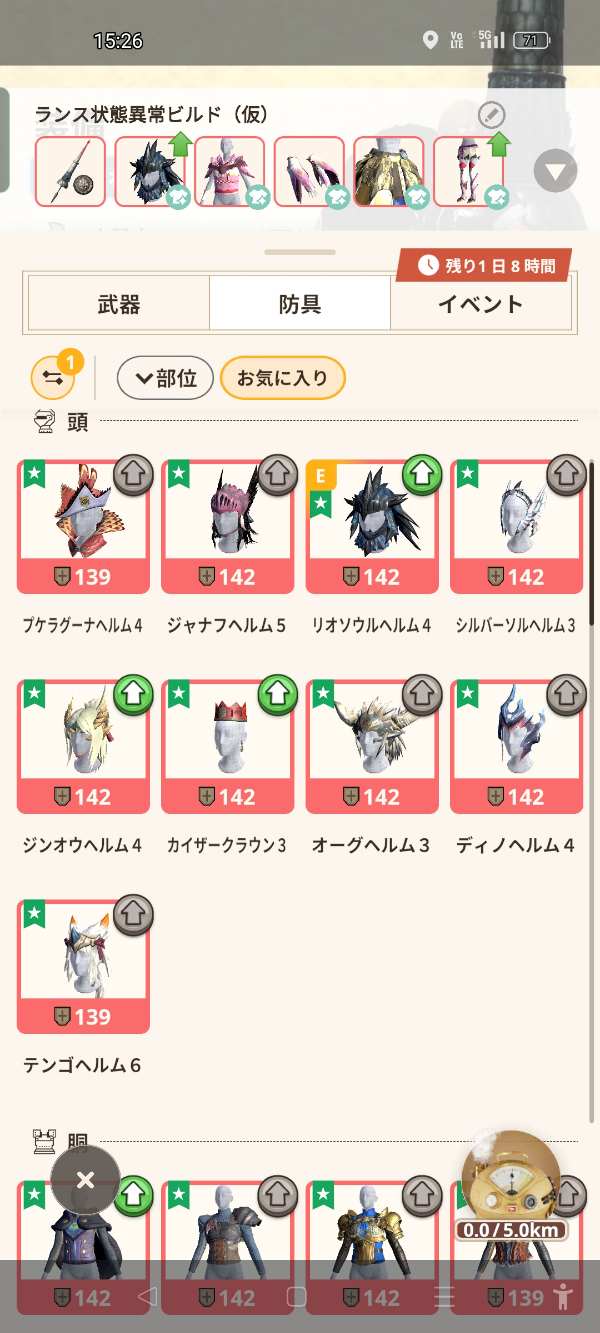The width and height of the screenshot is (600, 1333).
Task: Select the 防具 tab
Action: click(300, 304)
